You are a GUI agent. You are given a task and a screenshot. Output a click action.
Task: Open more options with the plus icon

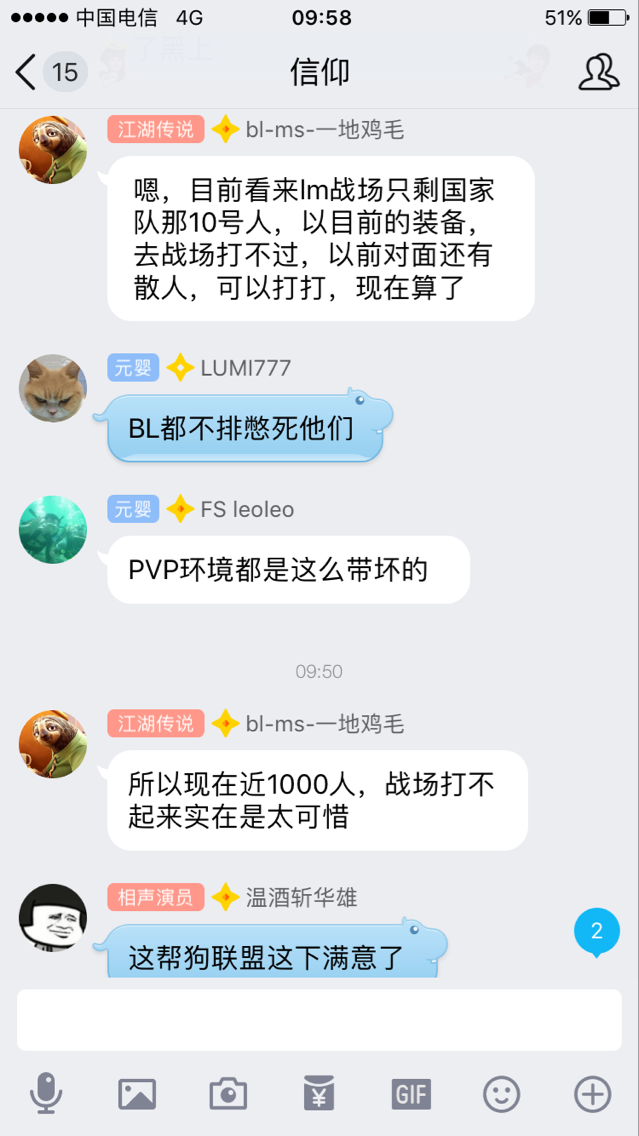[593, 1094]
